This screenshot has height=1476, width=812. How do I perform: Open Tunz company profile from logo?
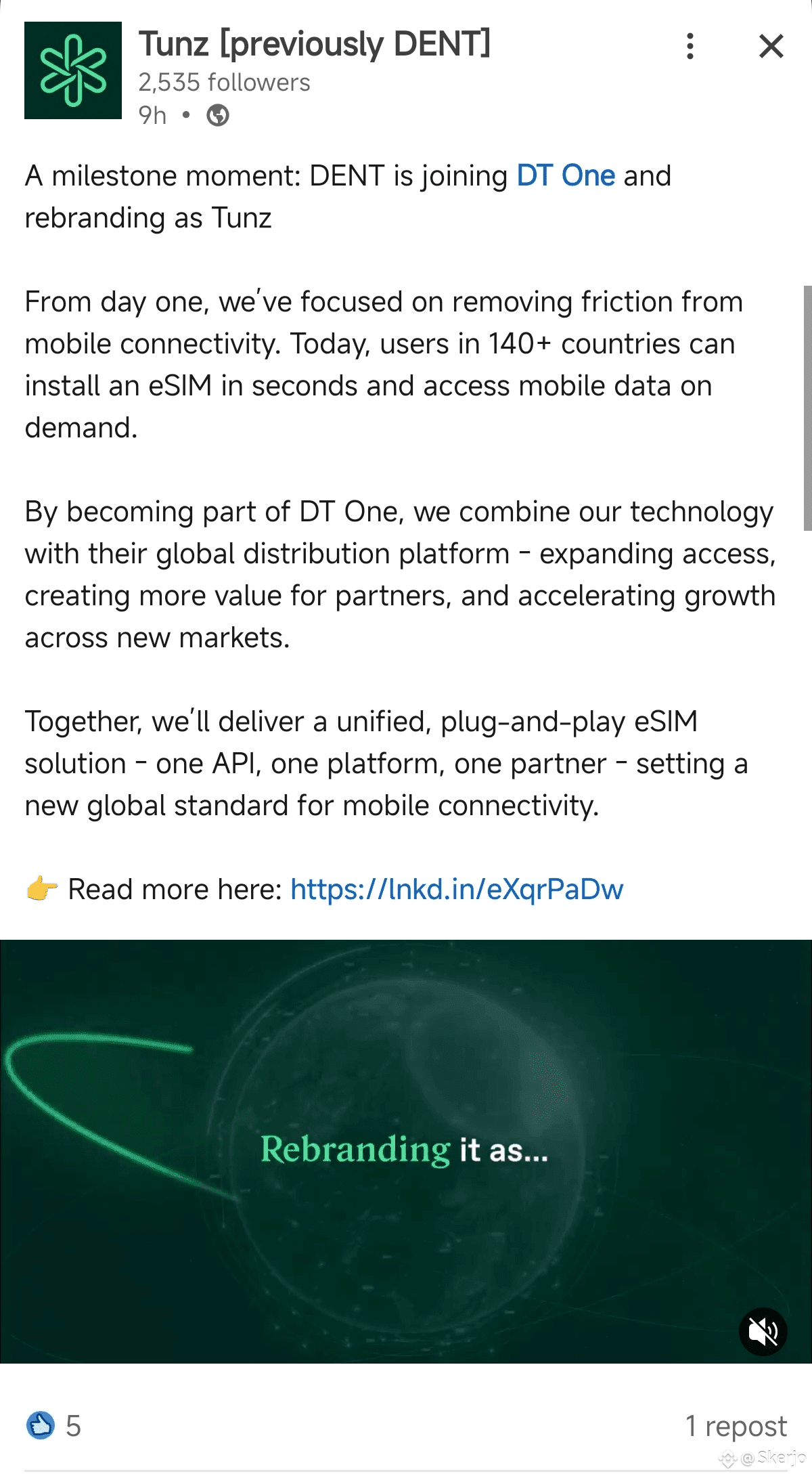click(x=73, y=70)
